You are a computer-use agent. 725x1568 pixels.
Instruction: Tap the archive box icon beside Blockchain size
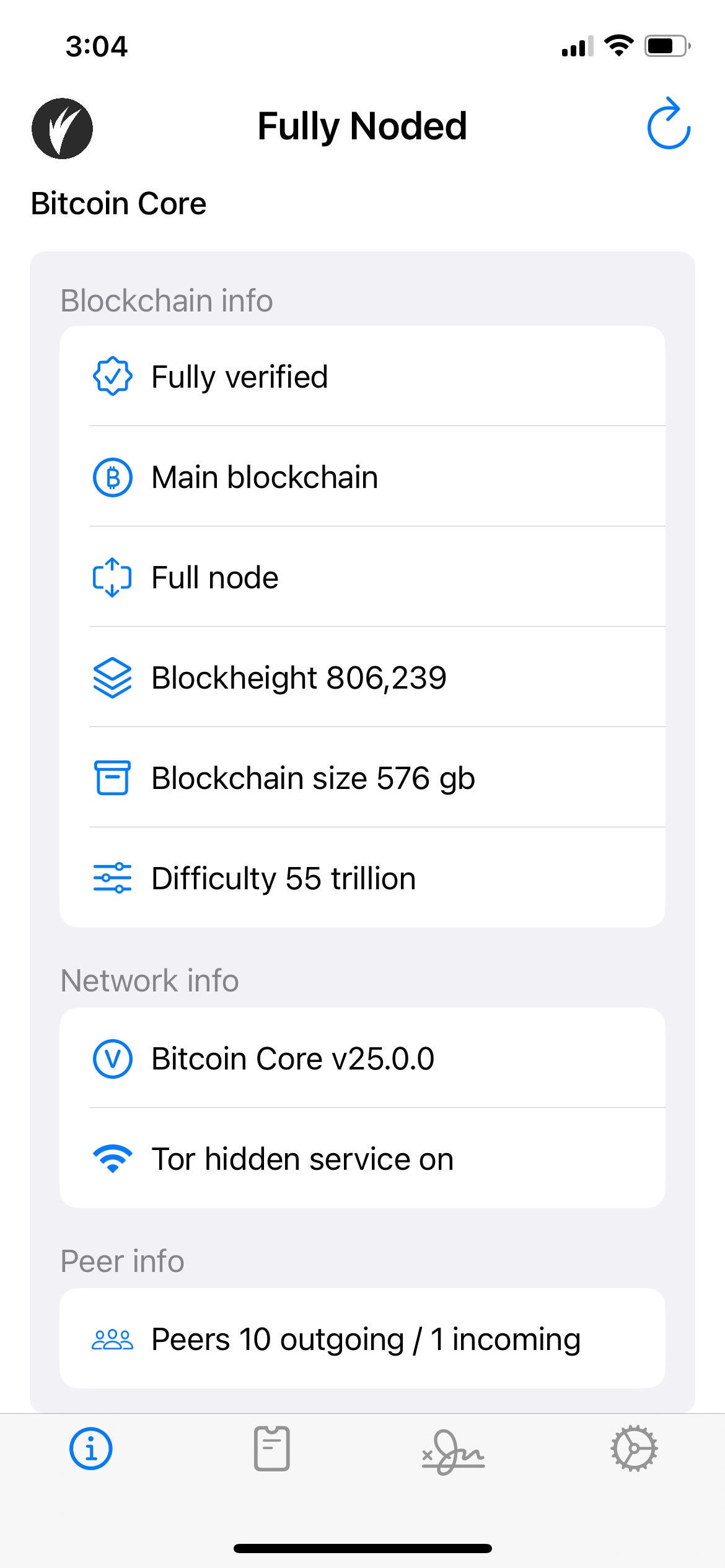[113, 778]
